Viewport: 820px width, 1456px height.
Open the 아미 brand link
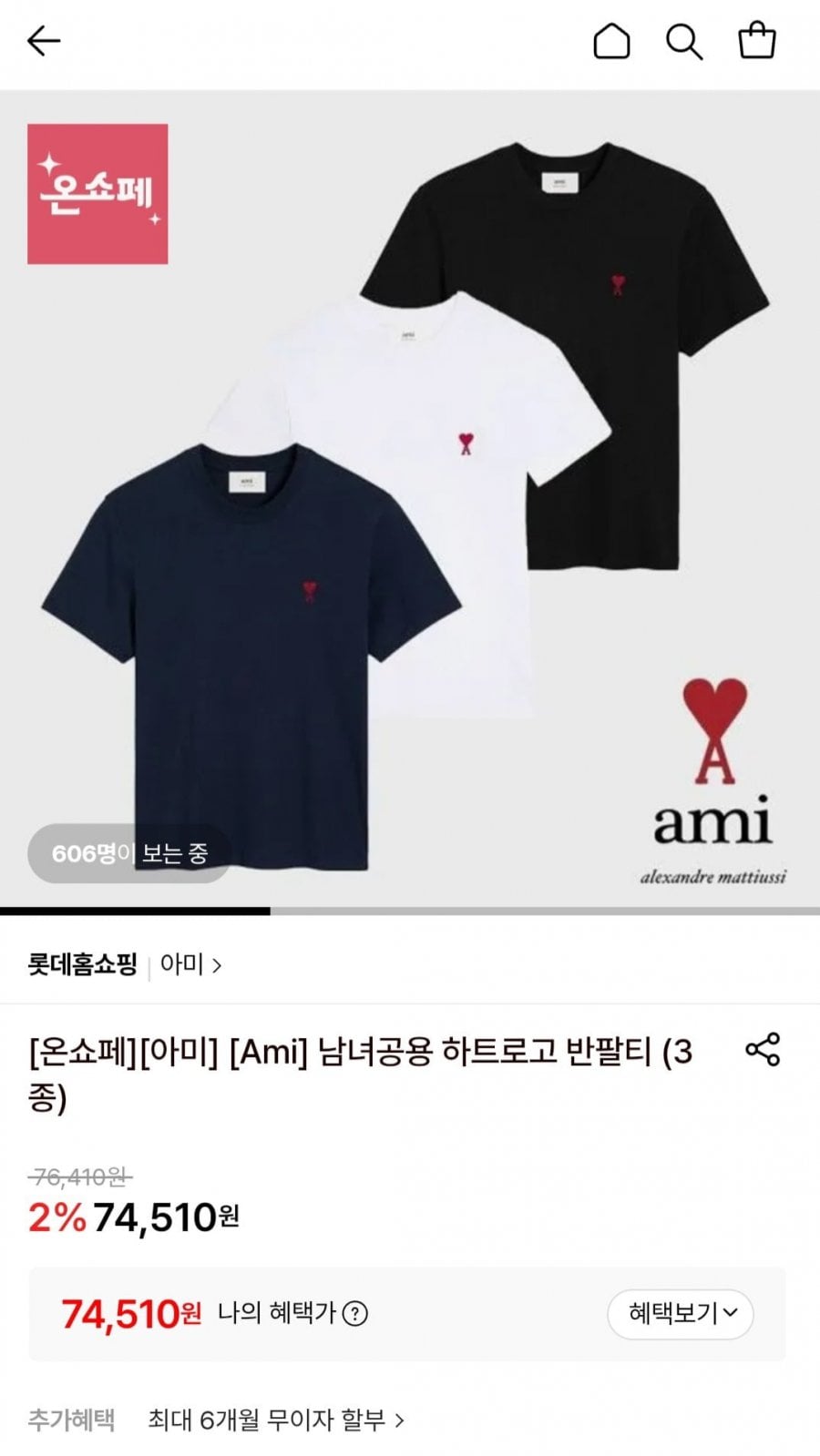[190, 964]
